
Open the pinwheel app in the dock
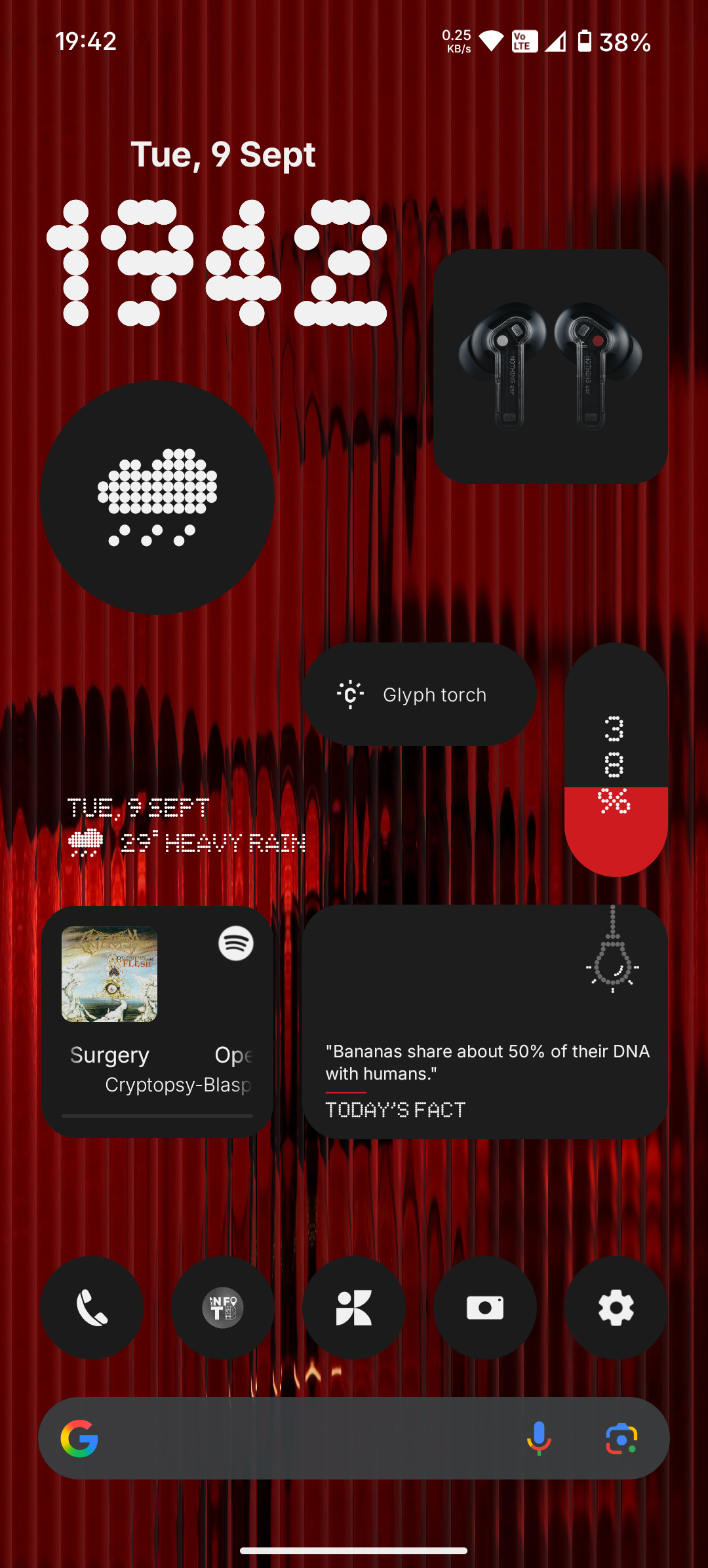[x=354, y=1307]
